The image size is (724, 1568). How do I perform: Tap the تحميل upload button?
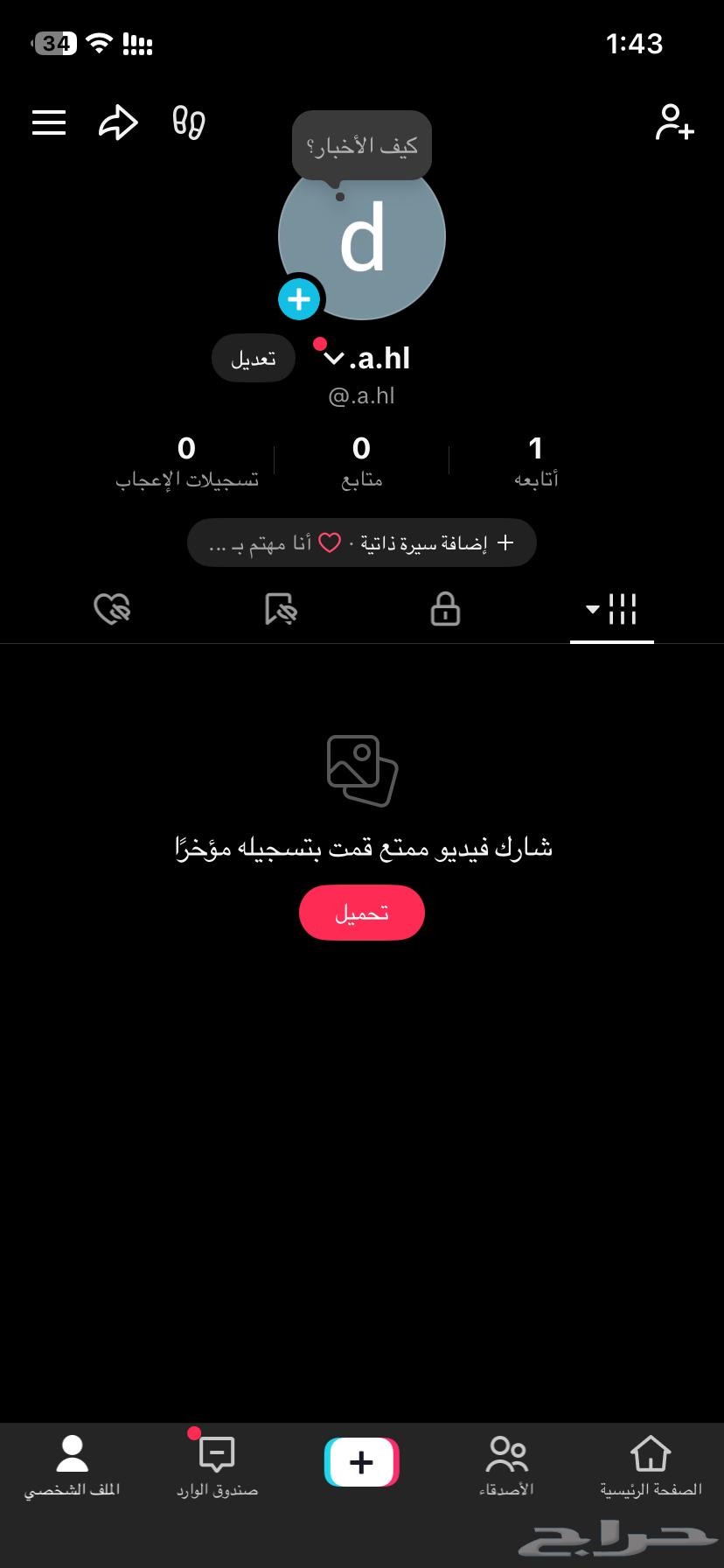(x=361, y=912)
